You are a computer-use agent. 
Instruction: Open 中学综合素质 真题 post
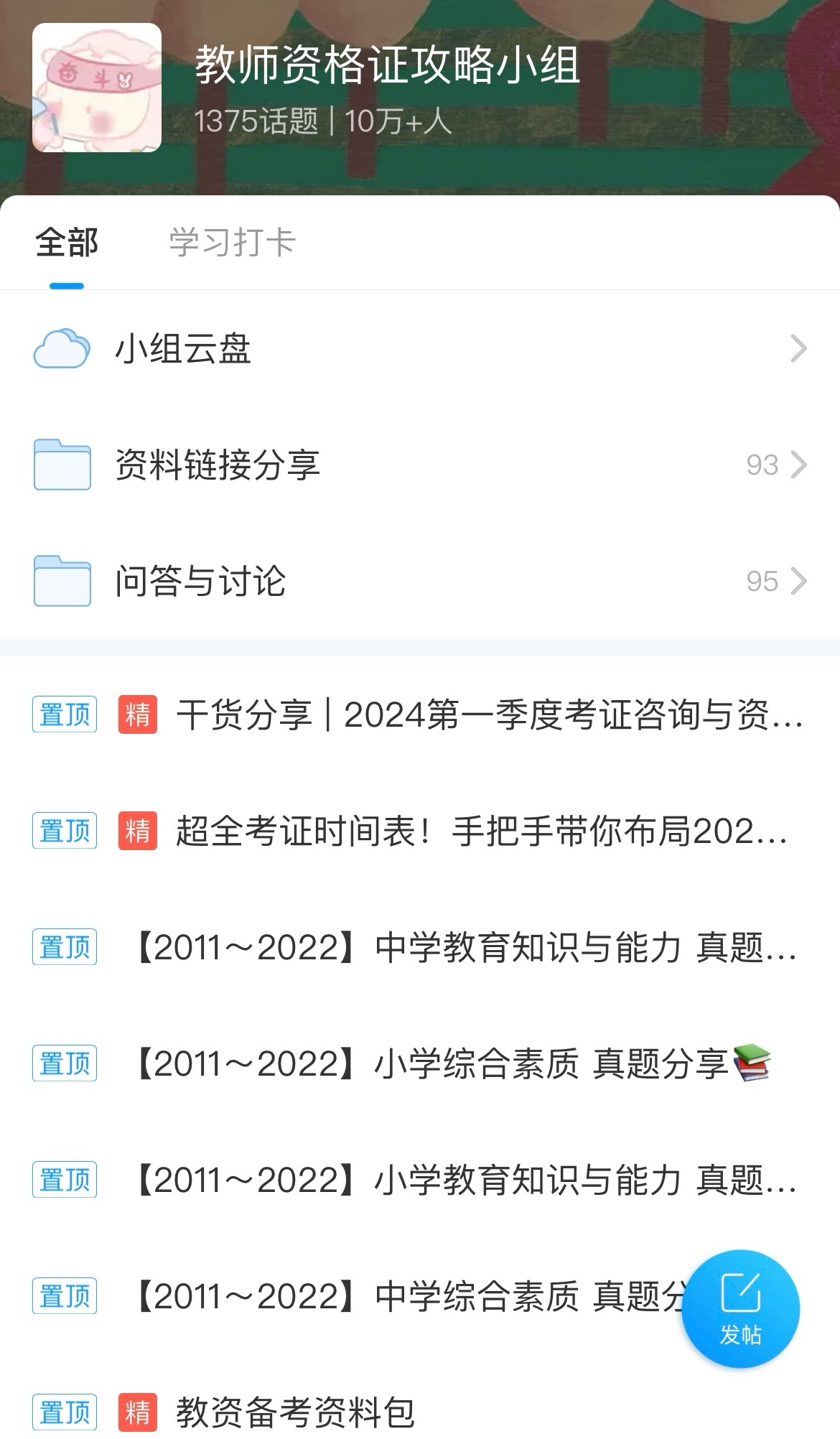click(x=402, y=1297)
